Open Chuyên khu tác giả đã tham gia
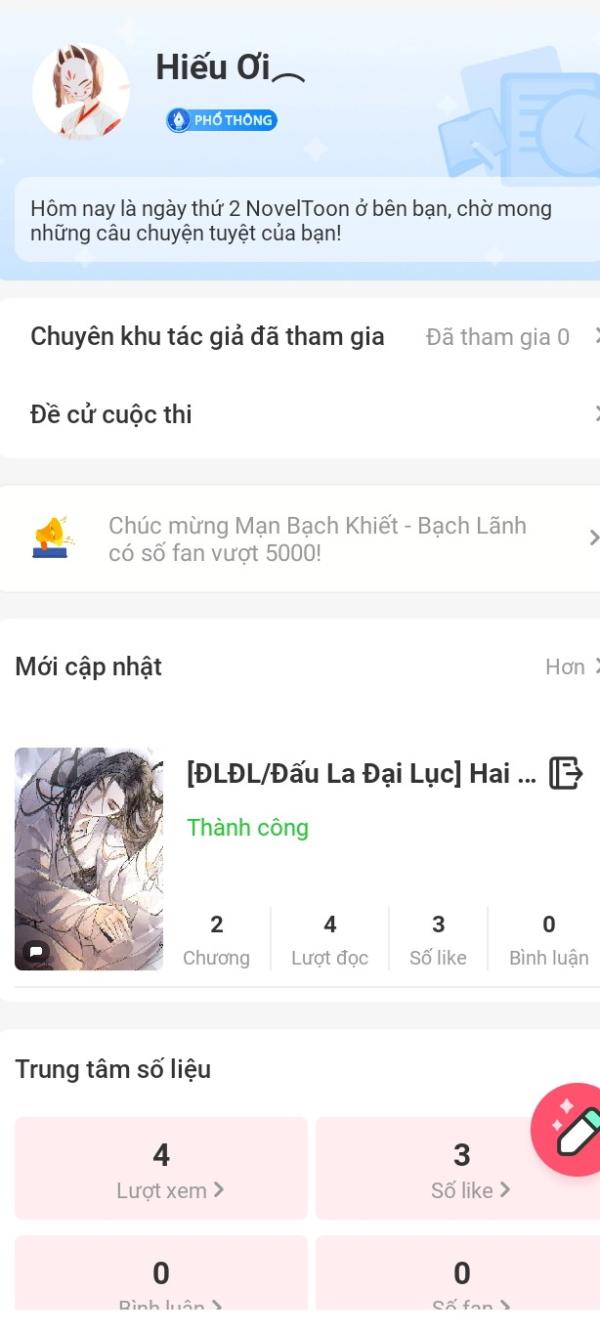600x1334 pixels. pyautogui.click(x=300, y=337)
